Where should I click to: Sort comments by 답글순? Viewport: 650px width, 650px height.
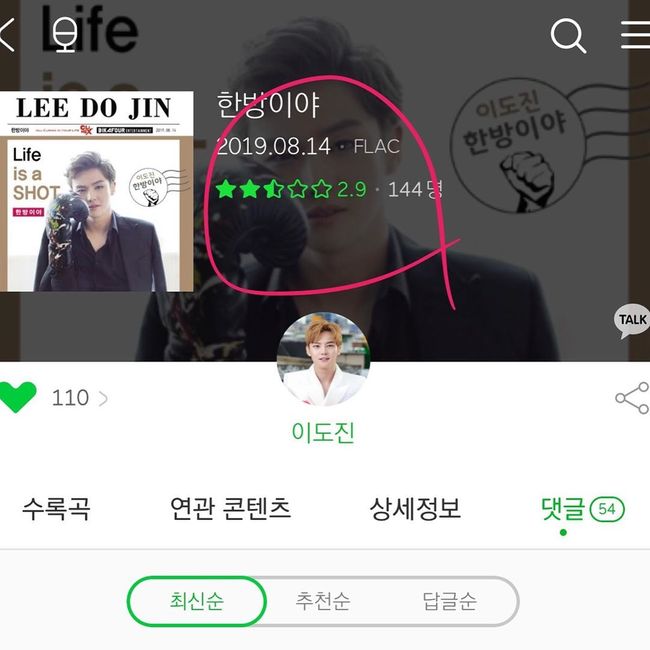(x=448, y=602)
